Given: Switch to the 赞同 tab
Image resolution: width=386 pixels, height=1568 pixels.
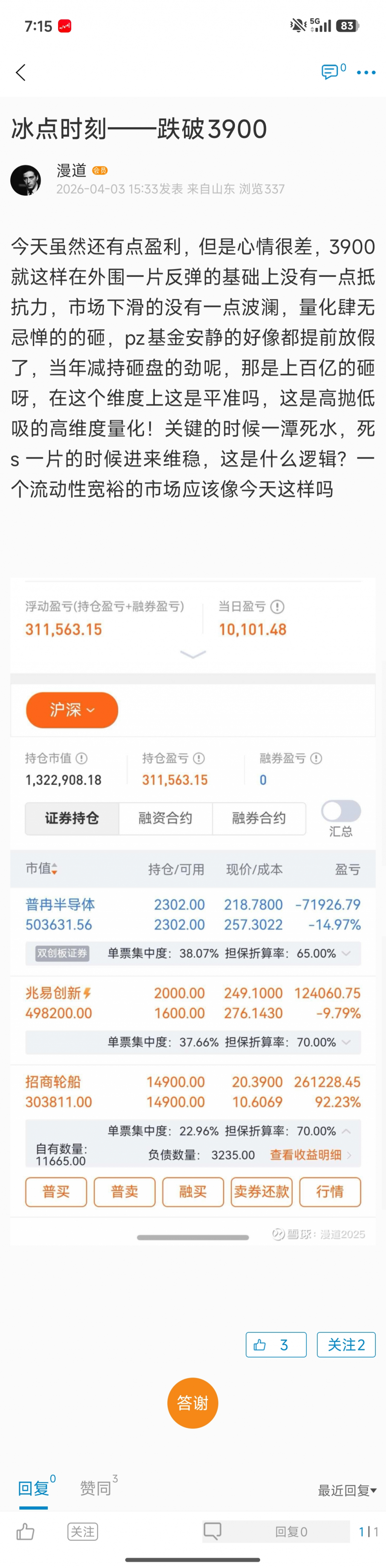Looking at the screenshot, I should (96, 1488).
